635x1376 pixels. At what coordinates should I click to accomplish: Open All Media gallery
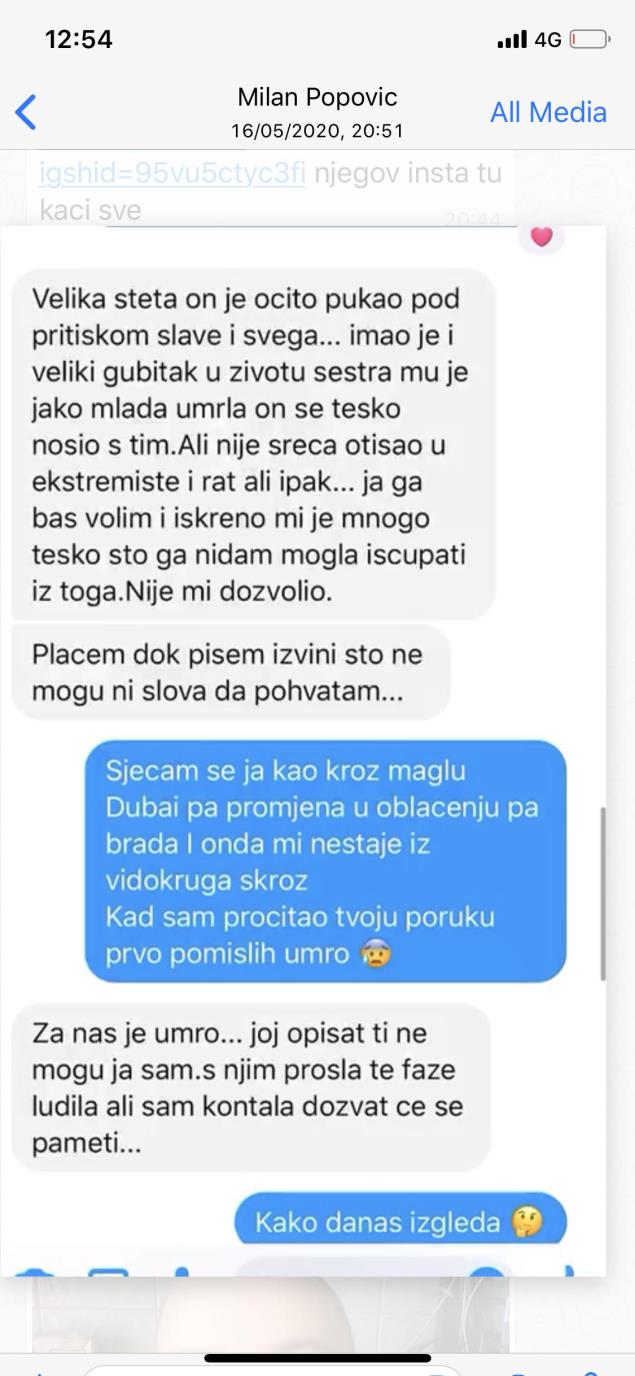[547, 112]
